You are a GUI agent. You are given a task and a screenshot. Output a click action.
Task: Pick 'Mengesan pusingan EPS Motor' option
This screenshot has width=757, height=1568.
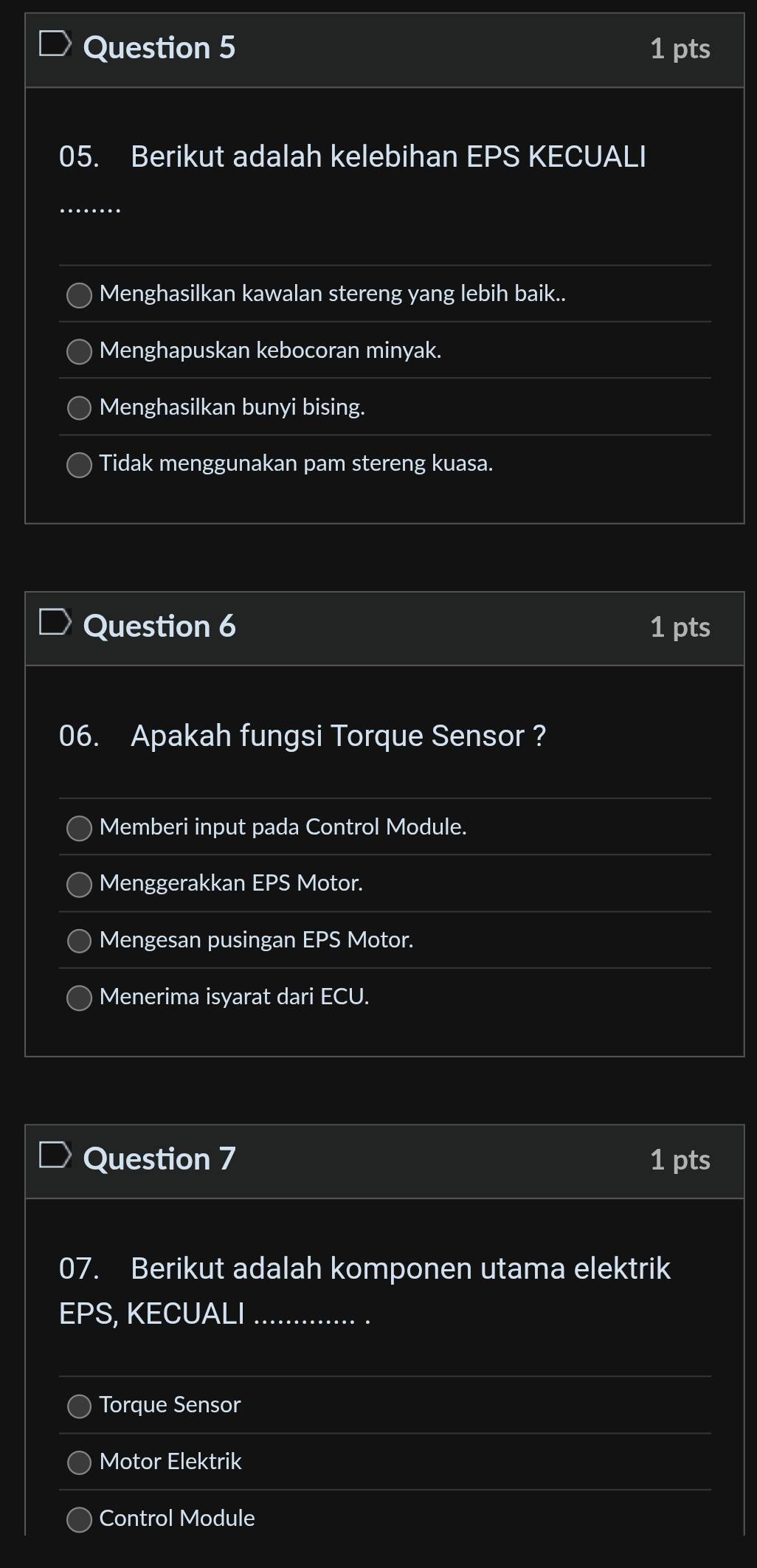coord(79,941)
